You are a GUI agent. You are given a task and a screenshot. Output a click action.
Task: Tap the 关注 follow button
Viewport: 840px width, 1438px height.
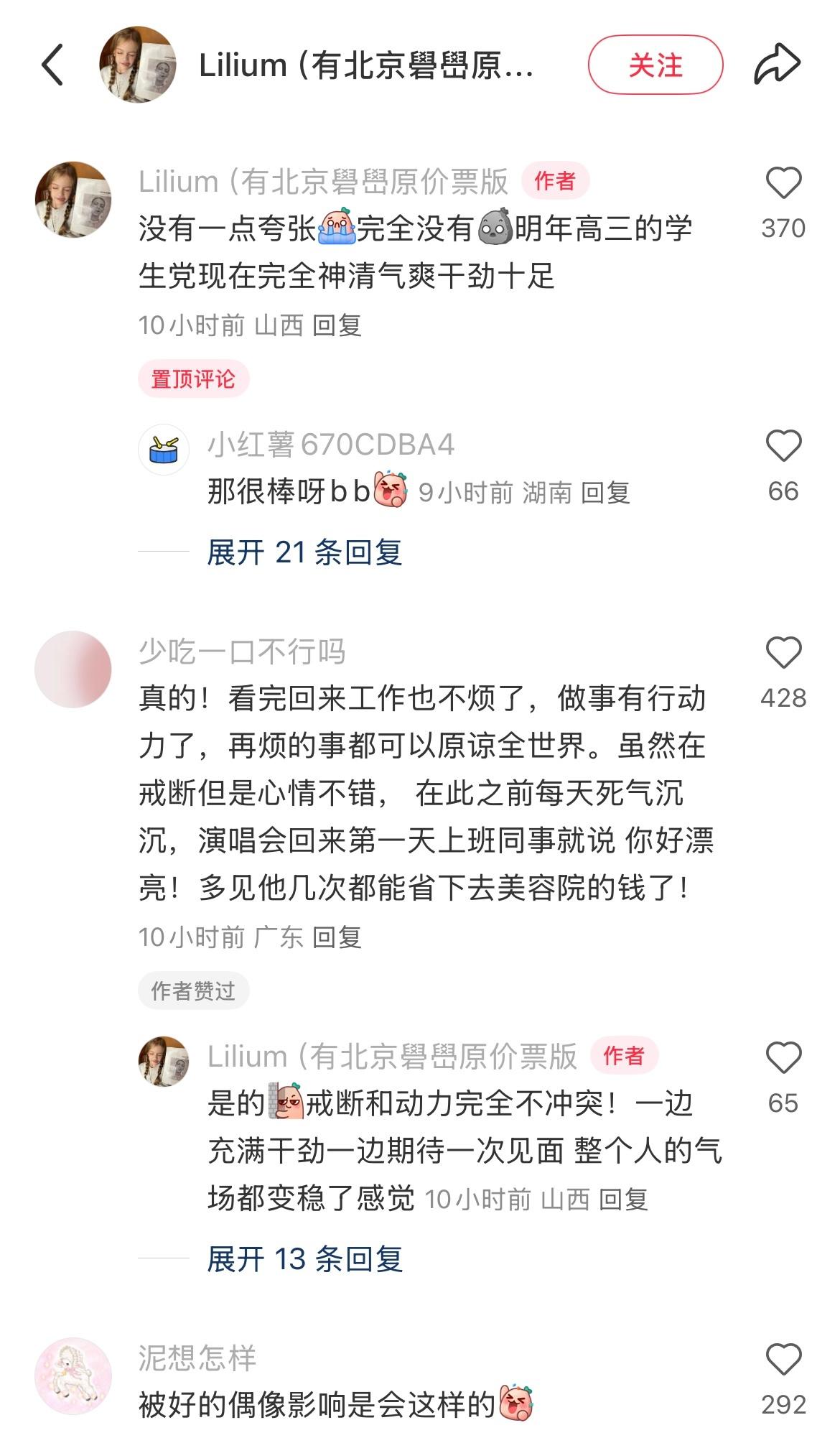tap(655, 65)
